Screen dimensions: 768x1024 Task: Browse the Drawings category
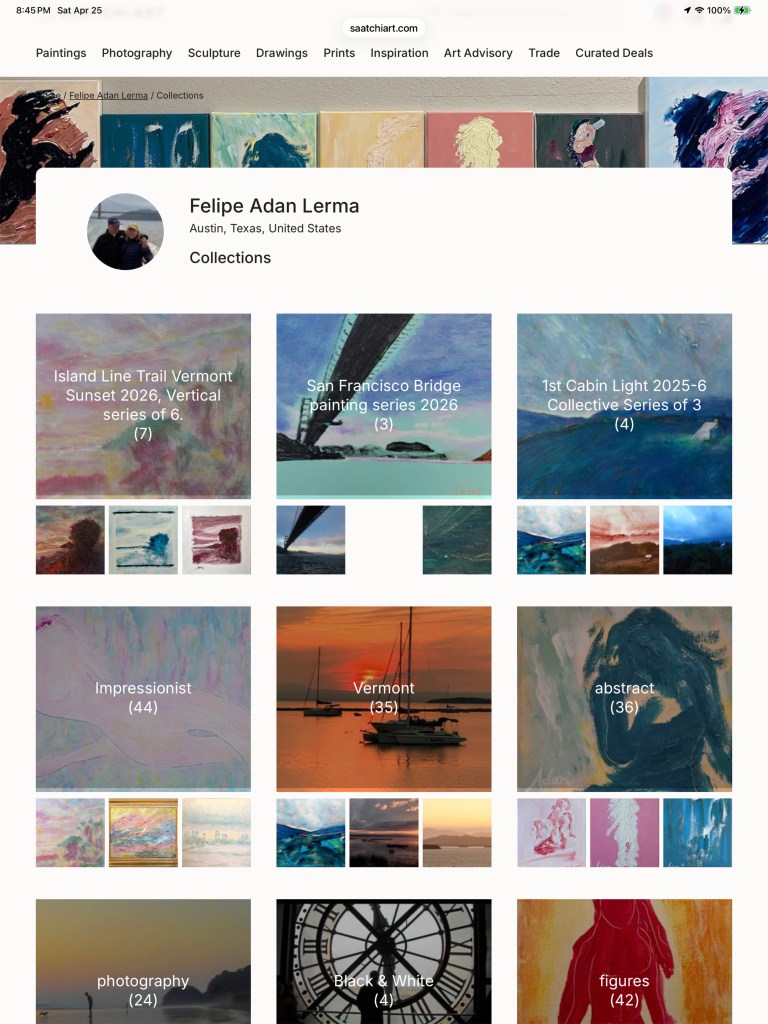tap(281, 53)
